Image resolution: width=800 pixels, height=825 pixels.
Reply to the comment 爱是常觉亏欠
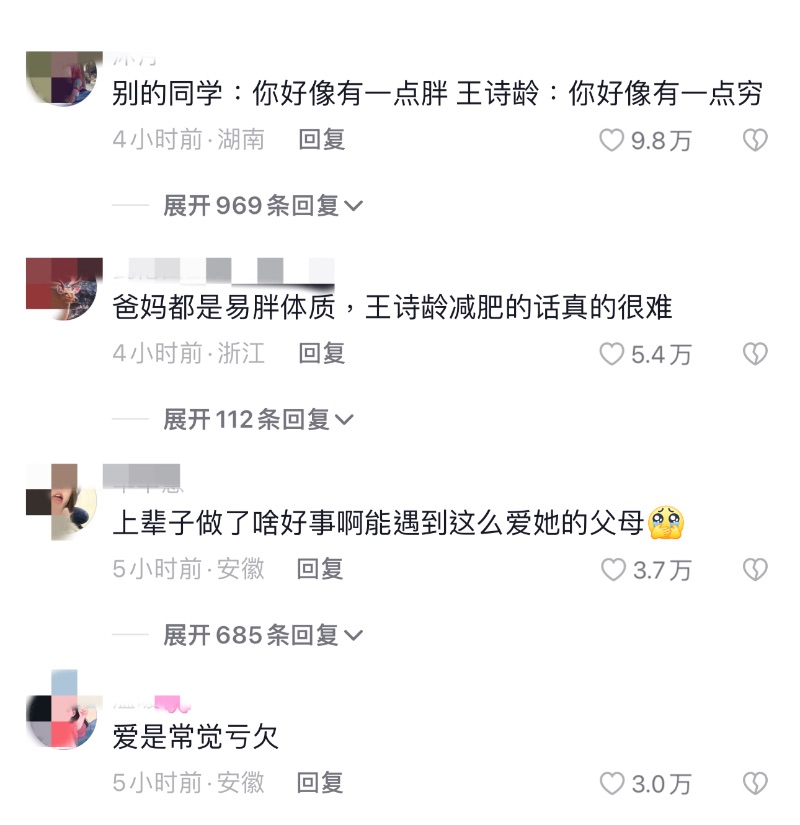point(320,783)
